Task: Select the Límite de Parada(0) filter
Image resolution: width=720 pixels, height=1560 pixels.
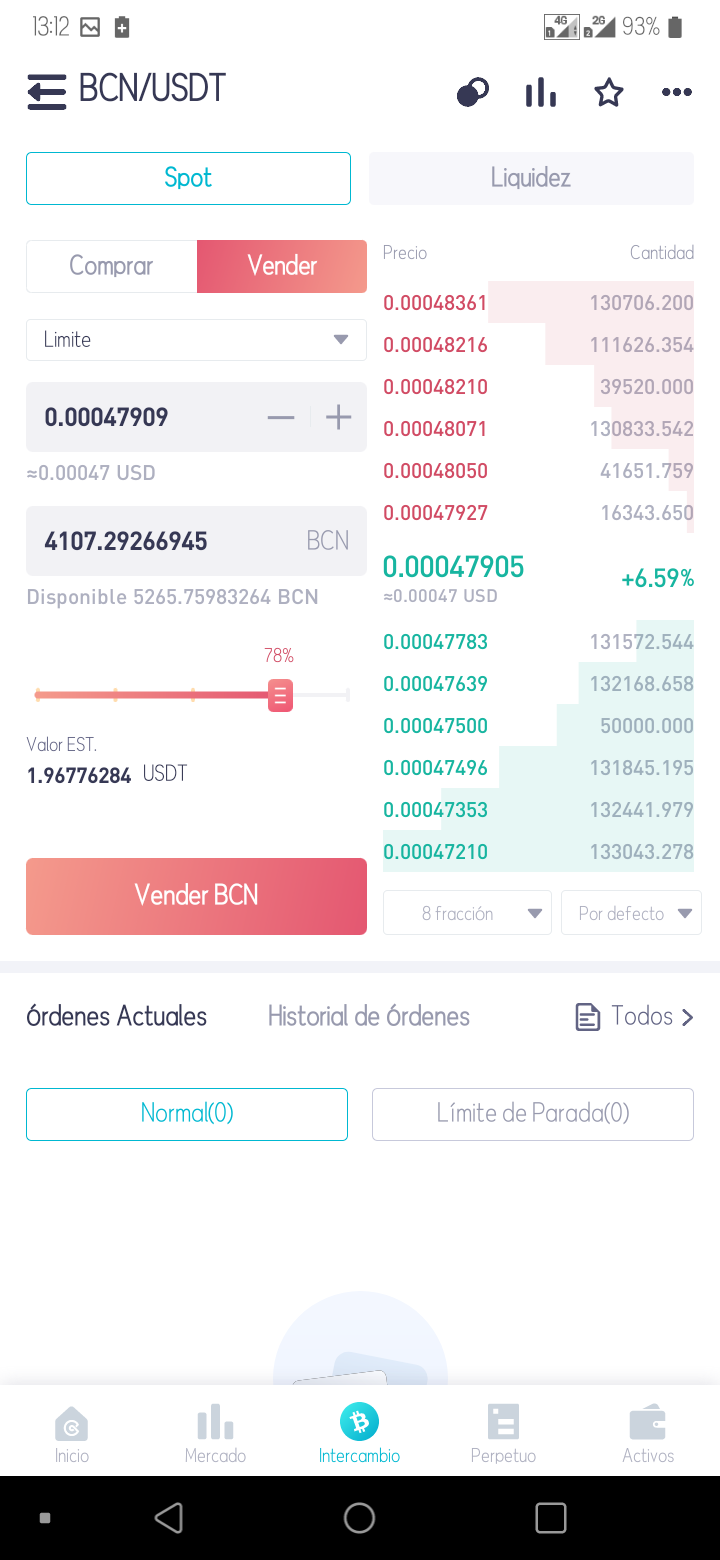Action: (533, 1114)
